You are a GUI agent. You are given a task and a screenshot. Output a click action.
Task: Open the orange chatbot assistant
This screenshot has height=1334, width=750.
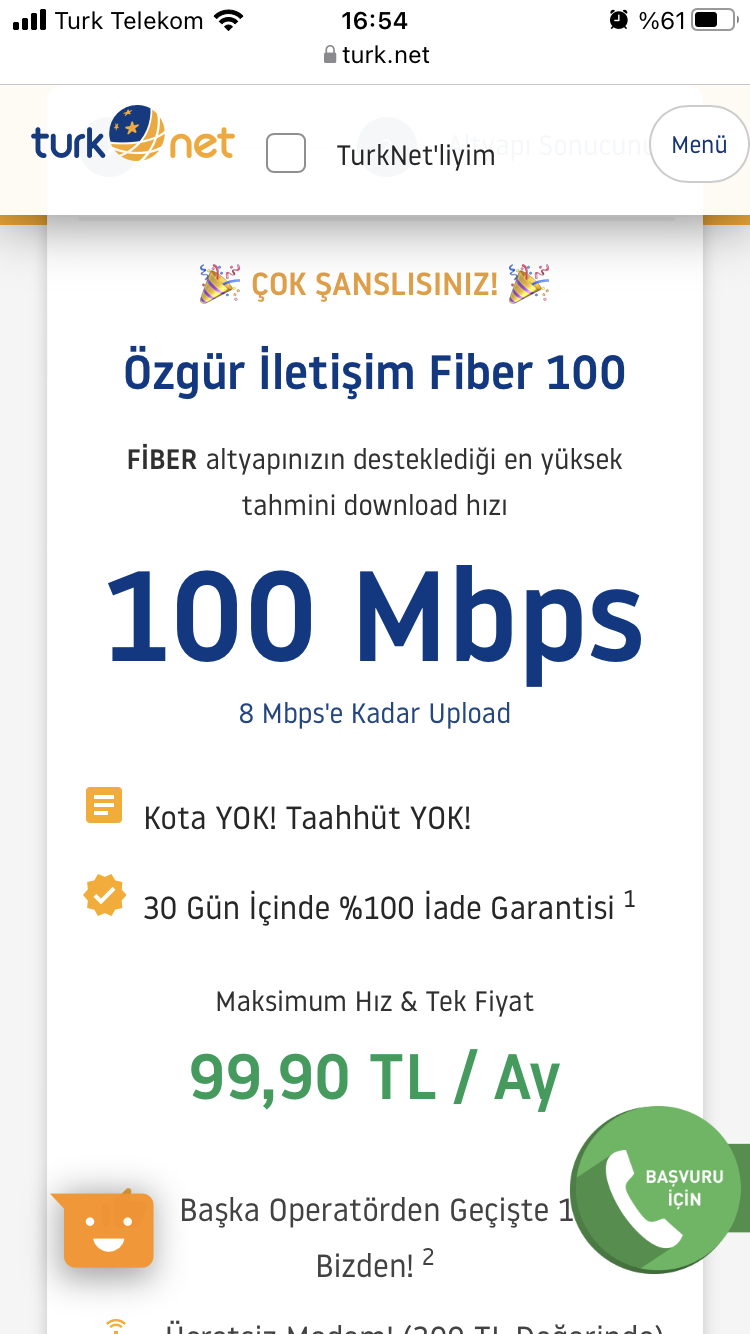[x=104, y=1228]
